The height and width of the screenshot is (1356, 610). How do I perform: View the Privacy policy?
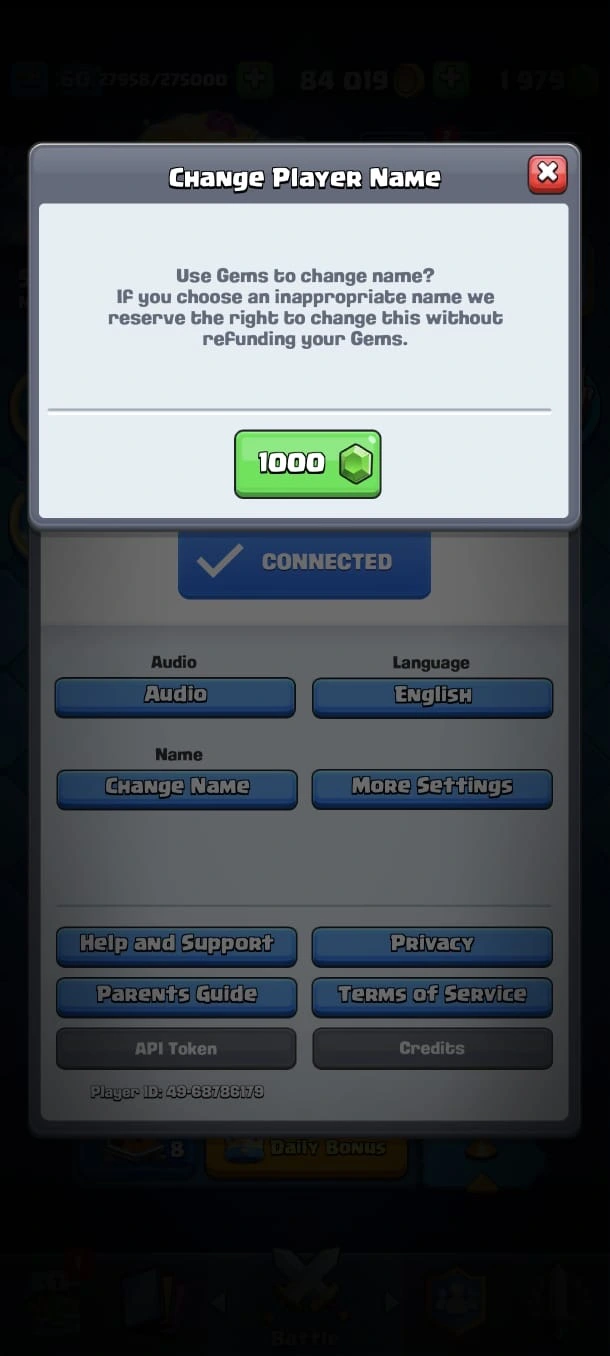coord(432,945)
